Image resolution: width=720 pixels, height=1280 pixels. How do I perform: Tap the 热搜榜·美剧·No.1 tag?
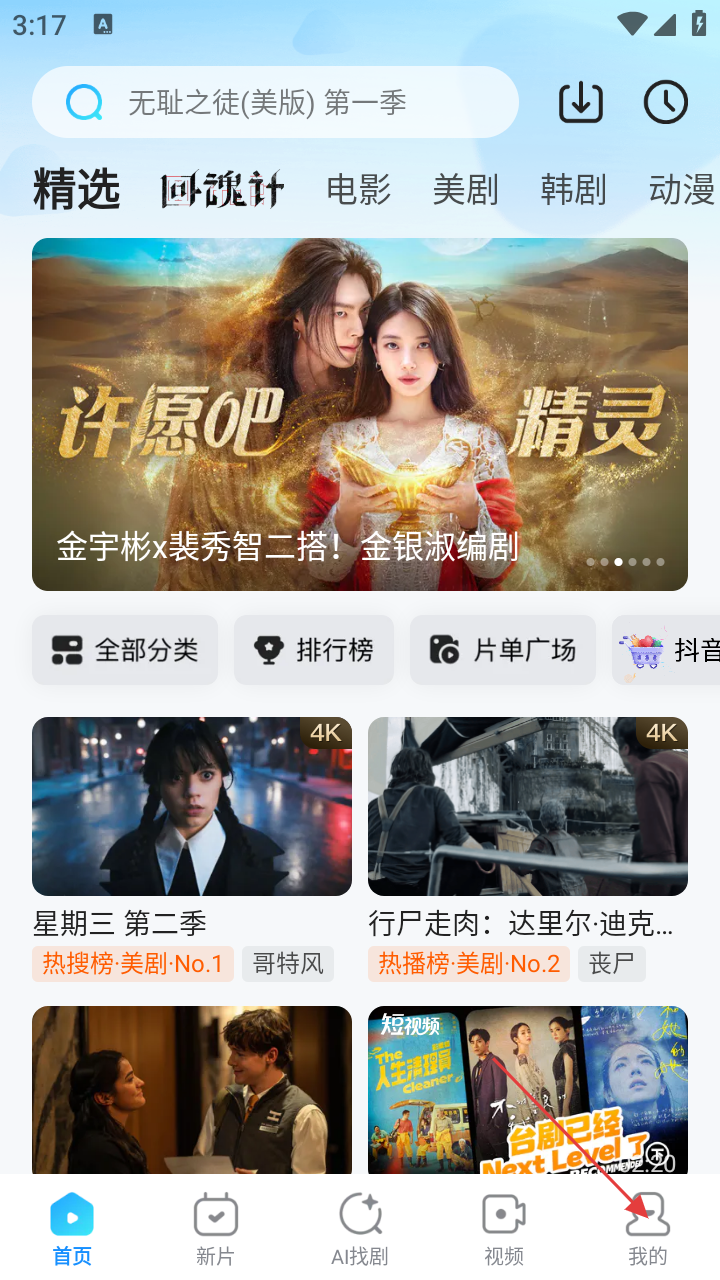click(x=133, y=964)
